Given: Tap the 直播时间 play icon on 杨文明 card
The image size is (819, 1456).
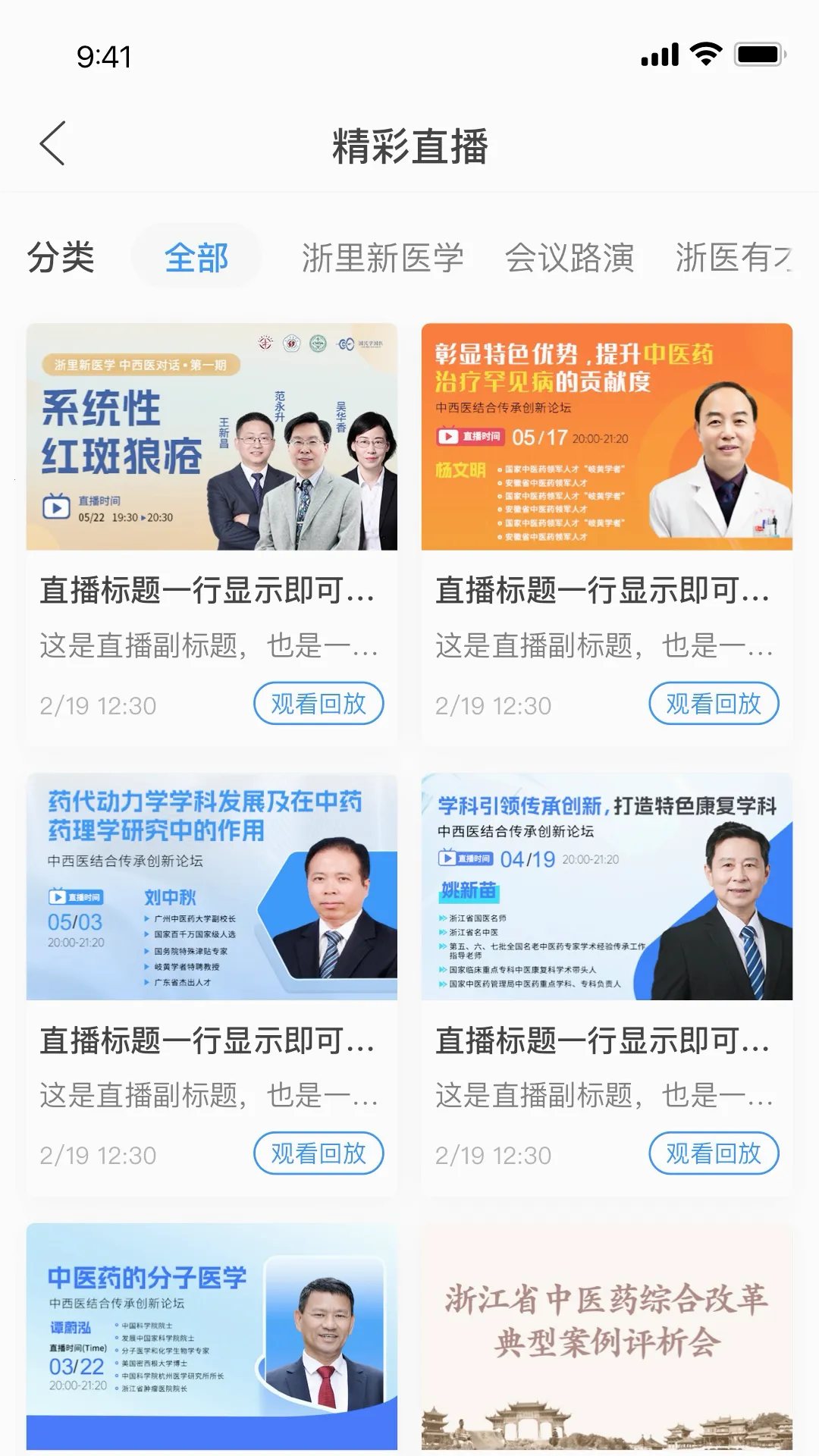Looking at the screenshot, I should coord(446,437).
